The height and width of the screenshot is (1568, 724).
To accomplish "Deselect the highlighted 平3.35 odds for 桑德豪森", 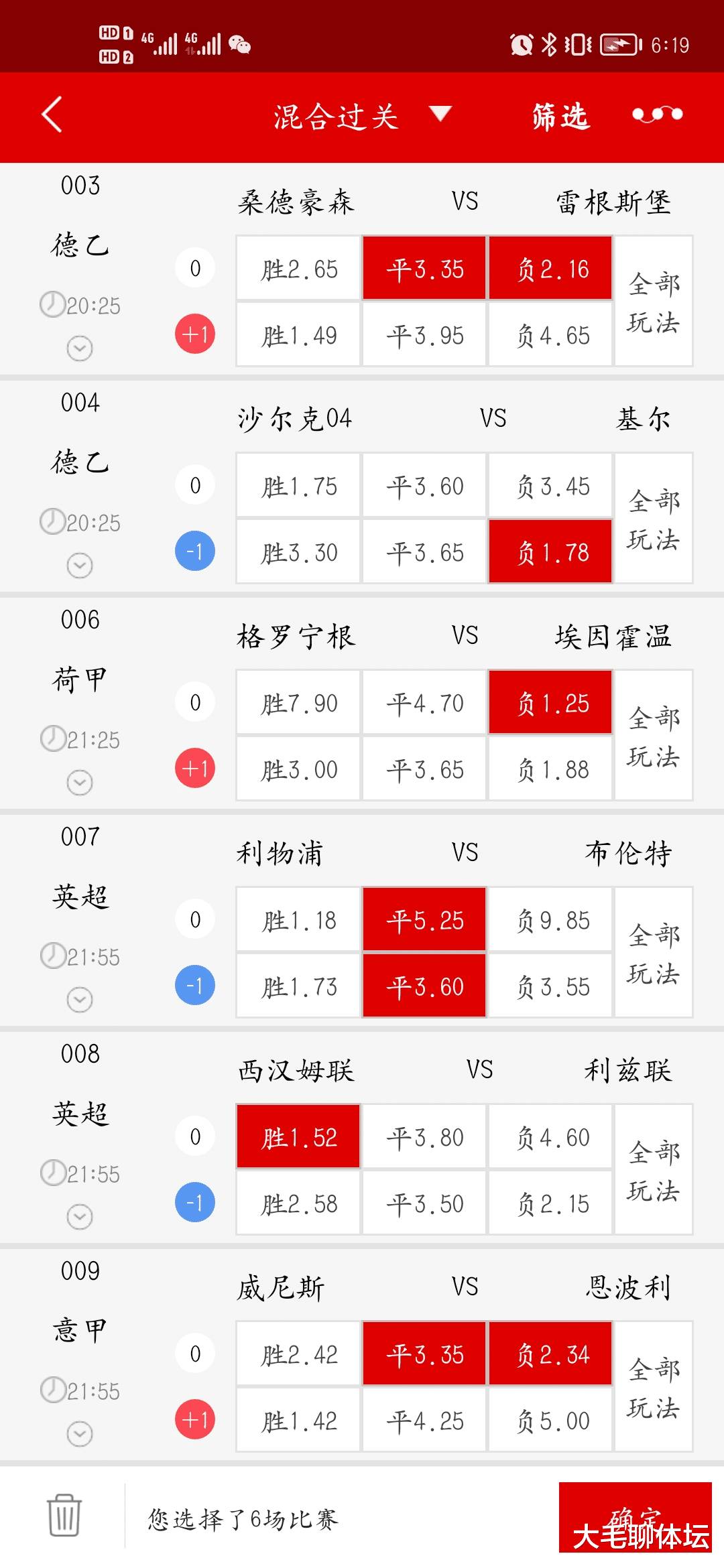I will coord(424,269).
